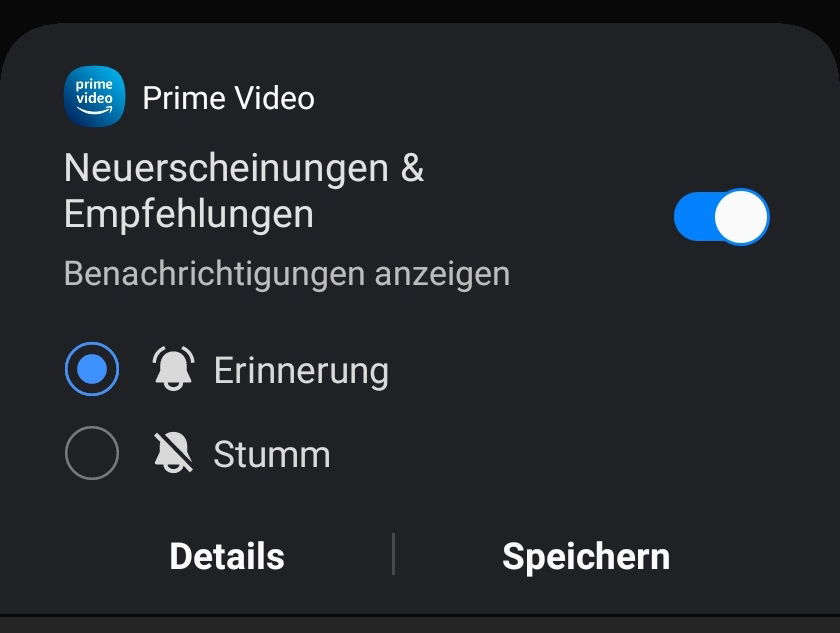This screenshot has height=633, width=840.
Task: Tap Speichern to save settings
Action: (586, 556)
